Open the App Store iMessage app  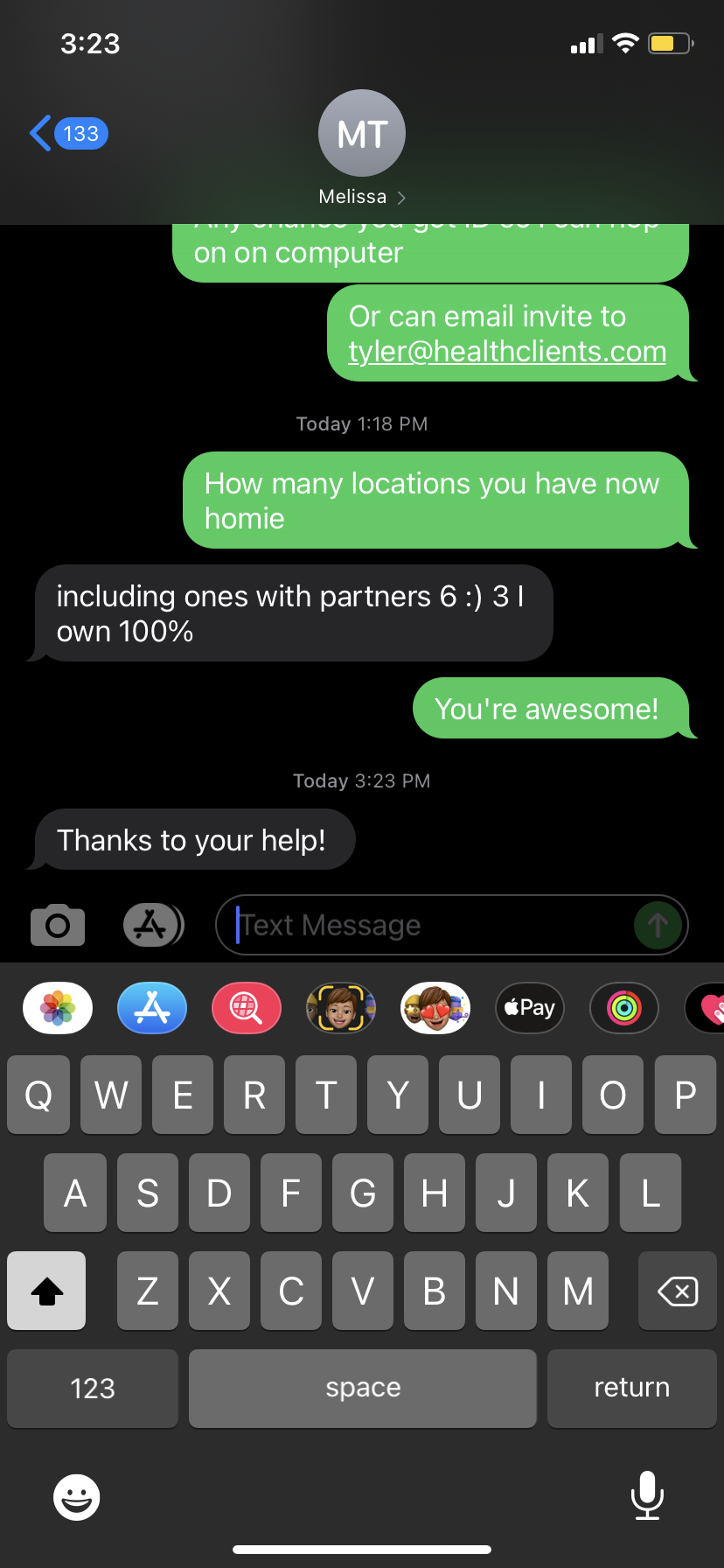(152, 1008)
